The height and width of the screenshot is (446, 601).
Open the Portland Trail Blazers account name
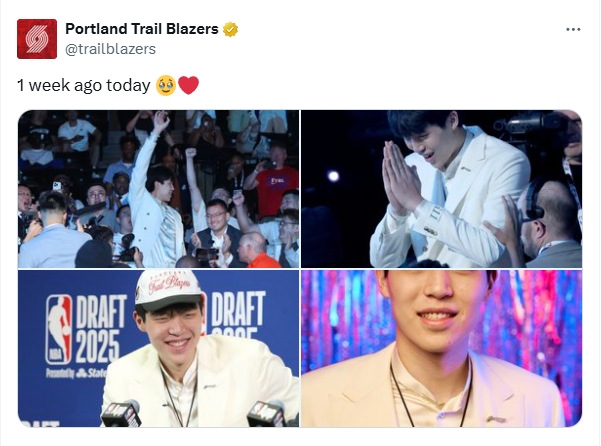[141, 29]
